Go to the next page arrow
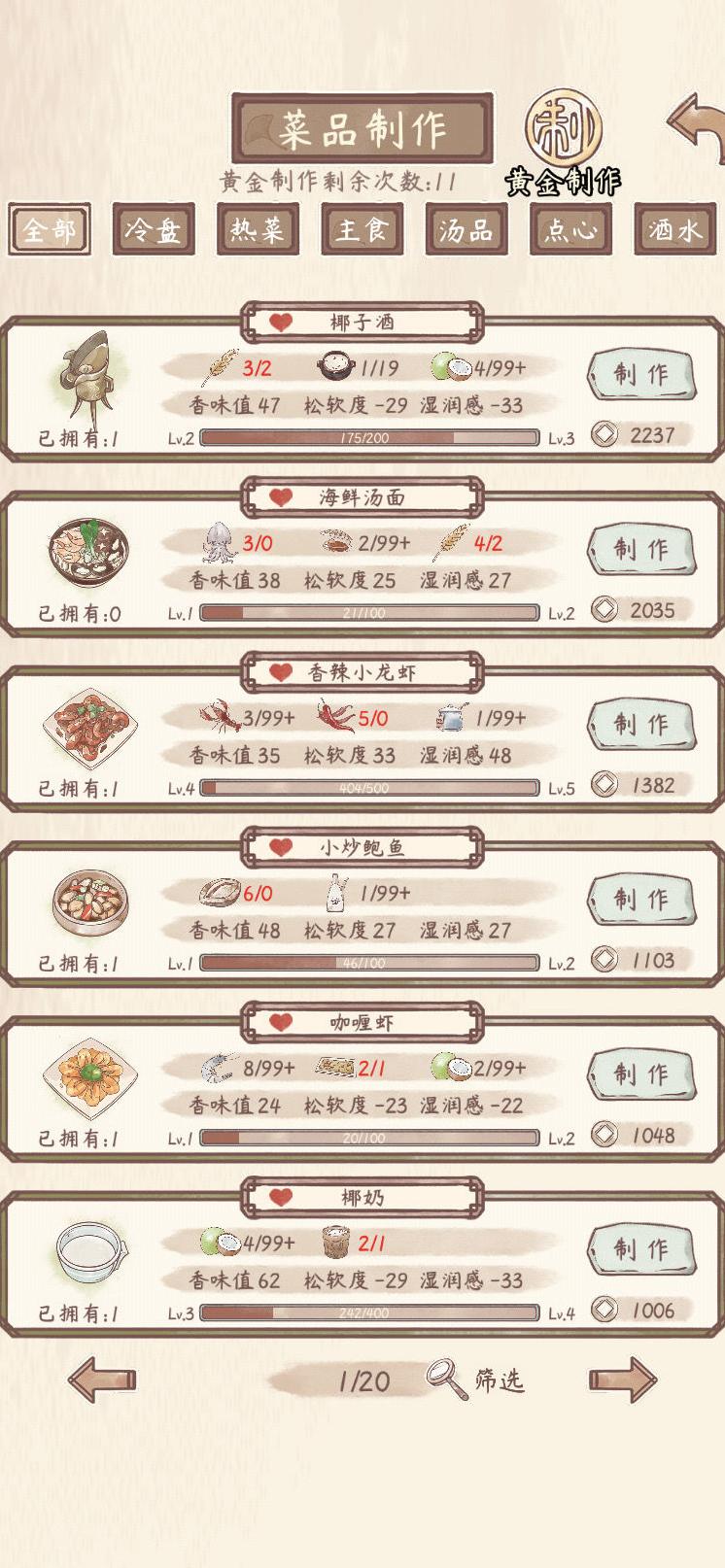This screenshot has height=1568, width=725. [x=622, y=1379]
